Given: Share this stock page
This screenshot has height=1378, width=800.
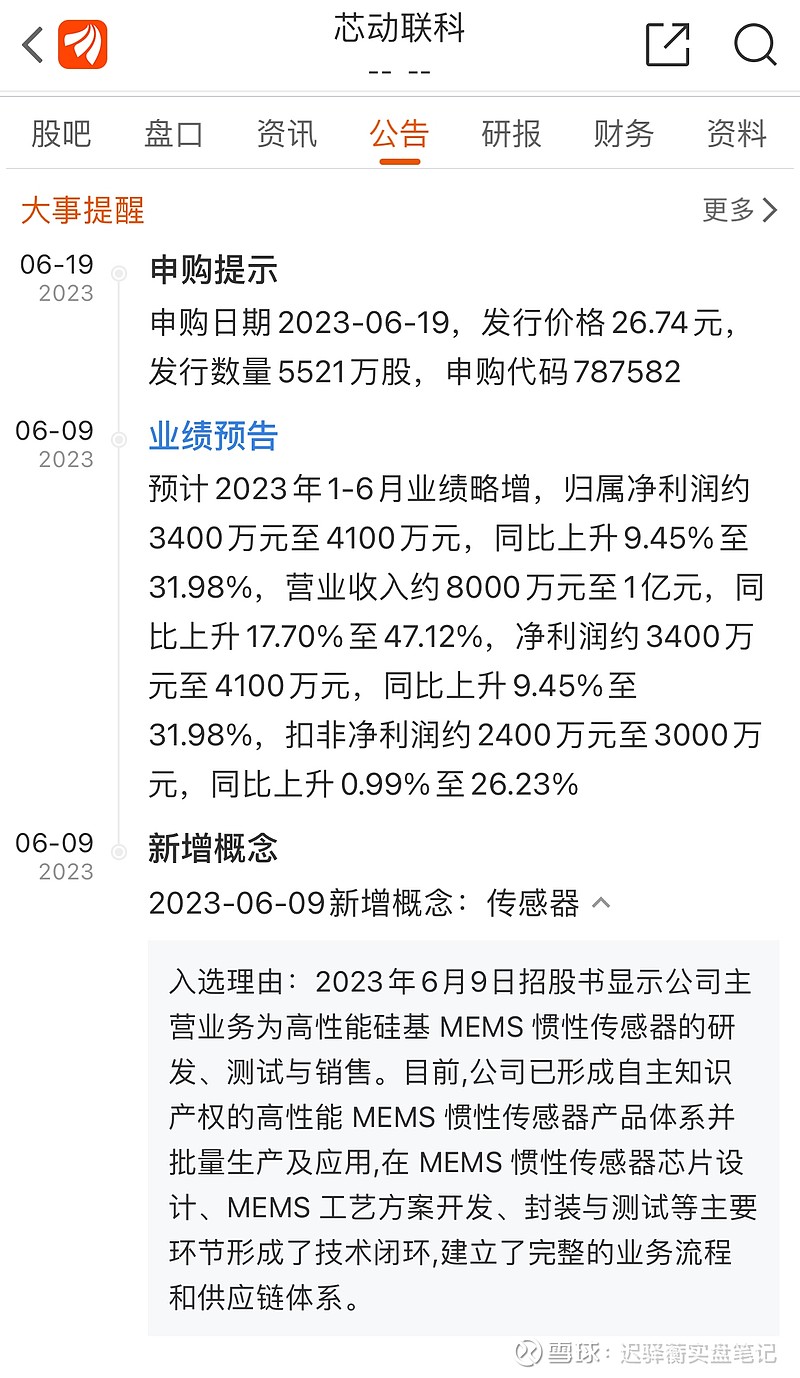Looking at the screenshot, I should pos(667,44).
